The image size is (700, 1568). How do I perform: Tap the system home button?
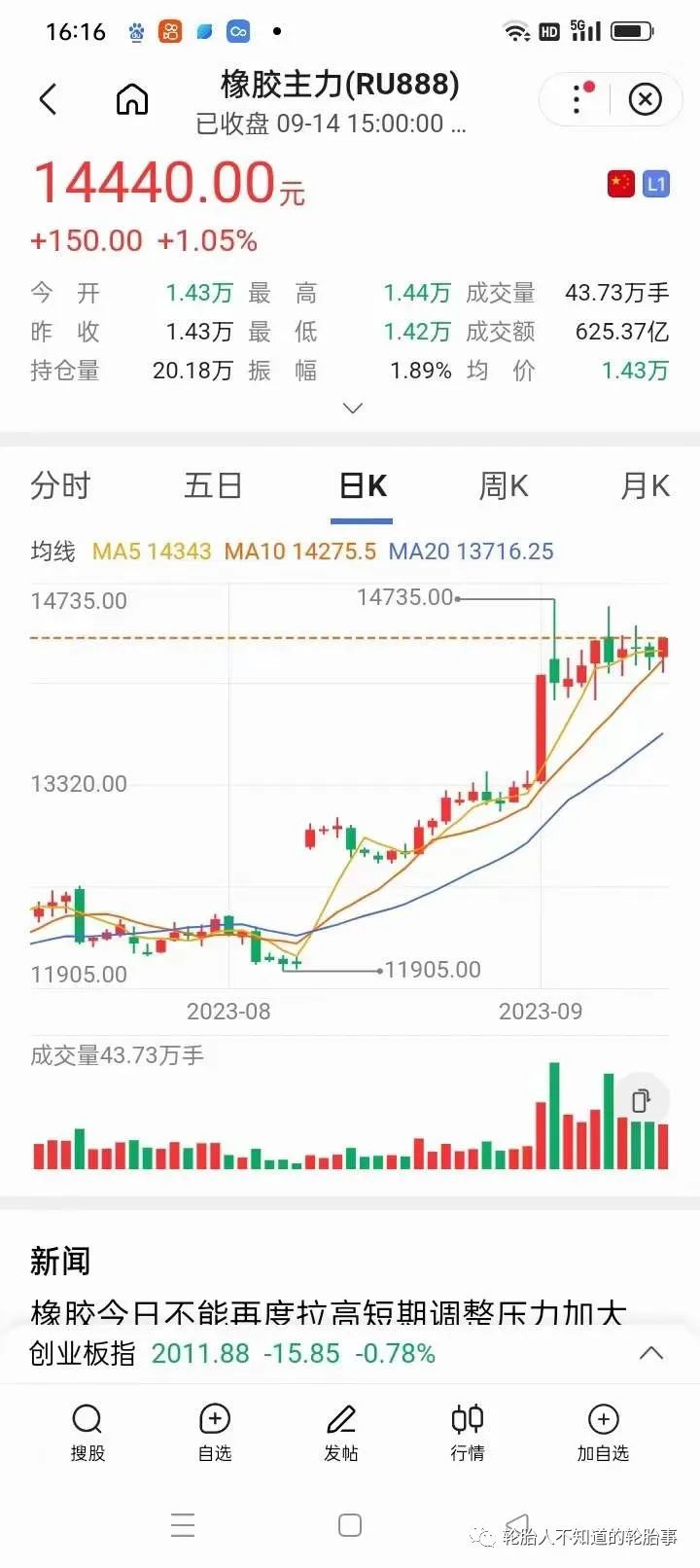350,1525
